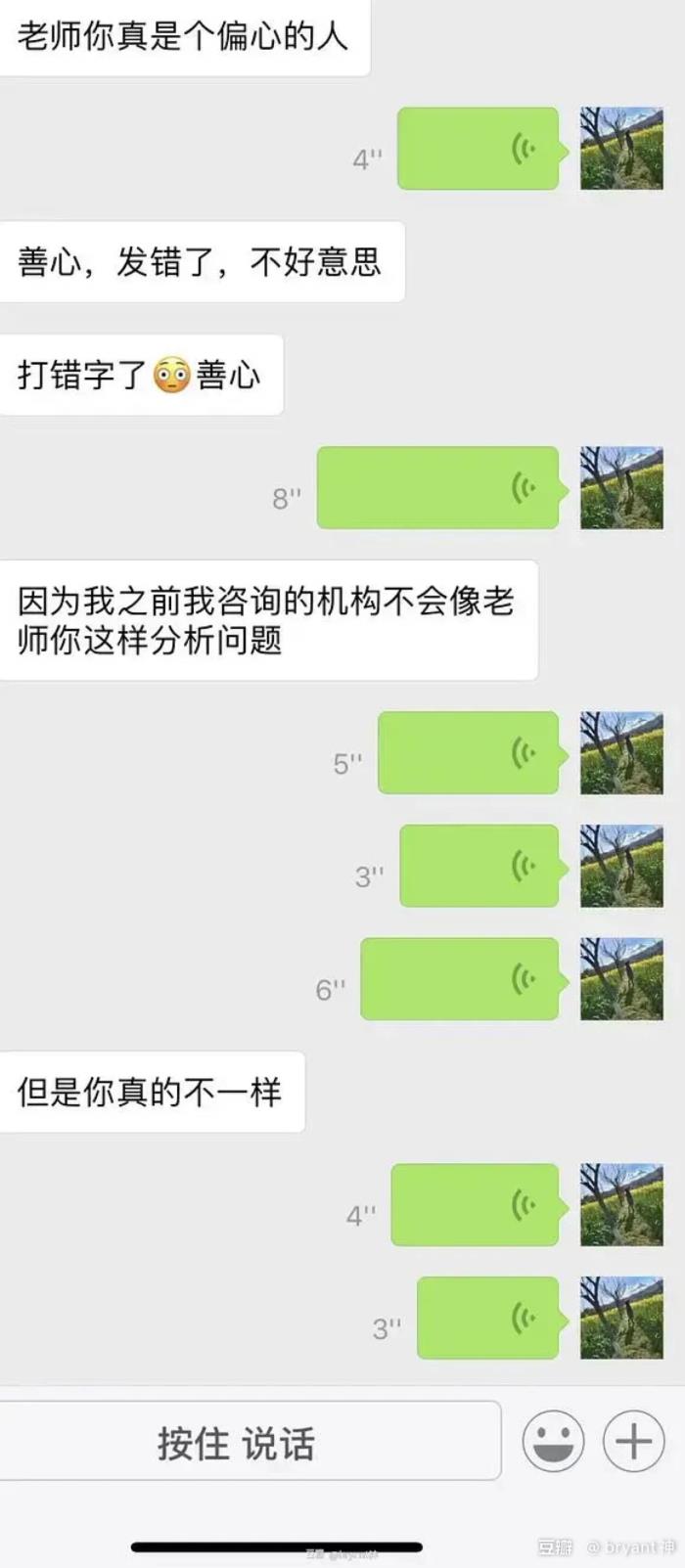Play the 5-second voice message

pos(469,752)
